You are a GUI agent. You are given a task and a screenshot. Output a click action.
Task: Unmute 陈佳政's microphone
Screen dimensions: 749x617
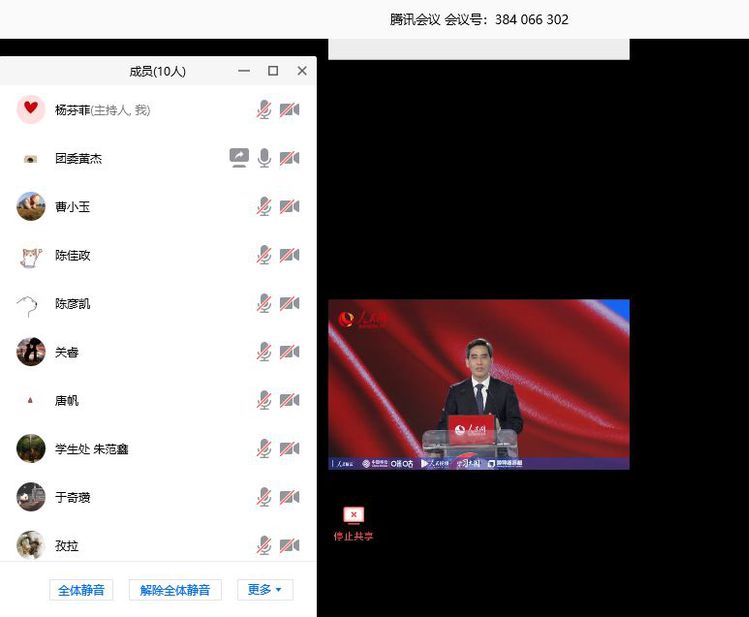click(x=264, y=255)
